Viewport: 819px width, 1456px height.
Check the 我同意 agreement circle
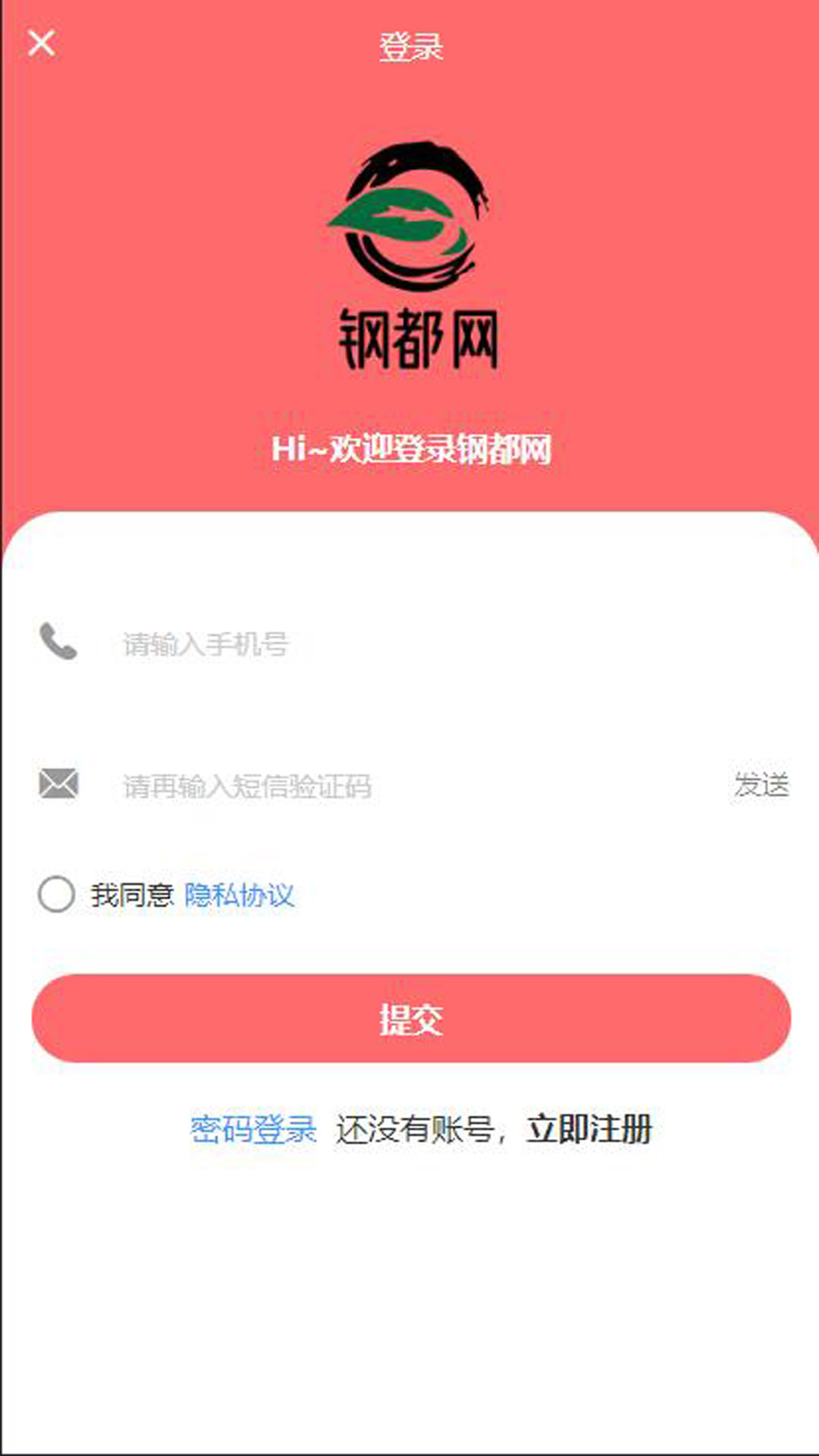point(56,894)
